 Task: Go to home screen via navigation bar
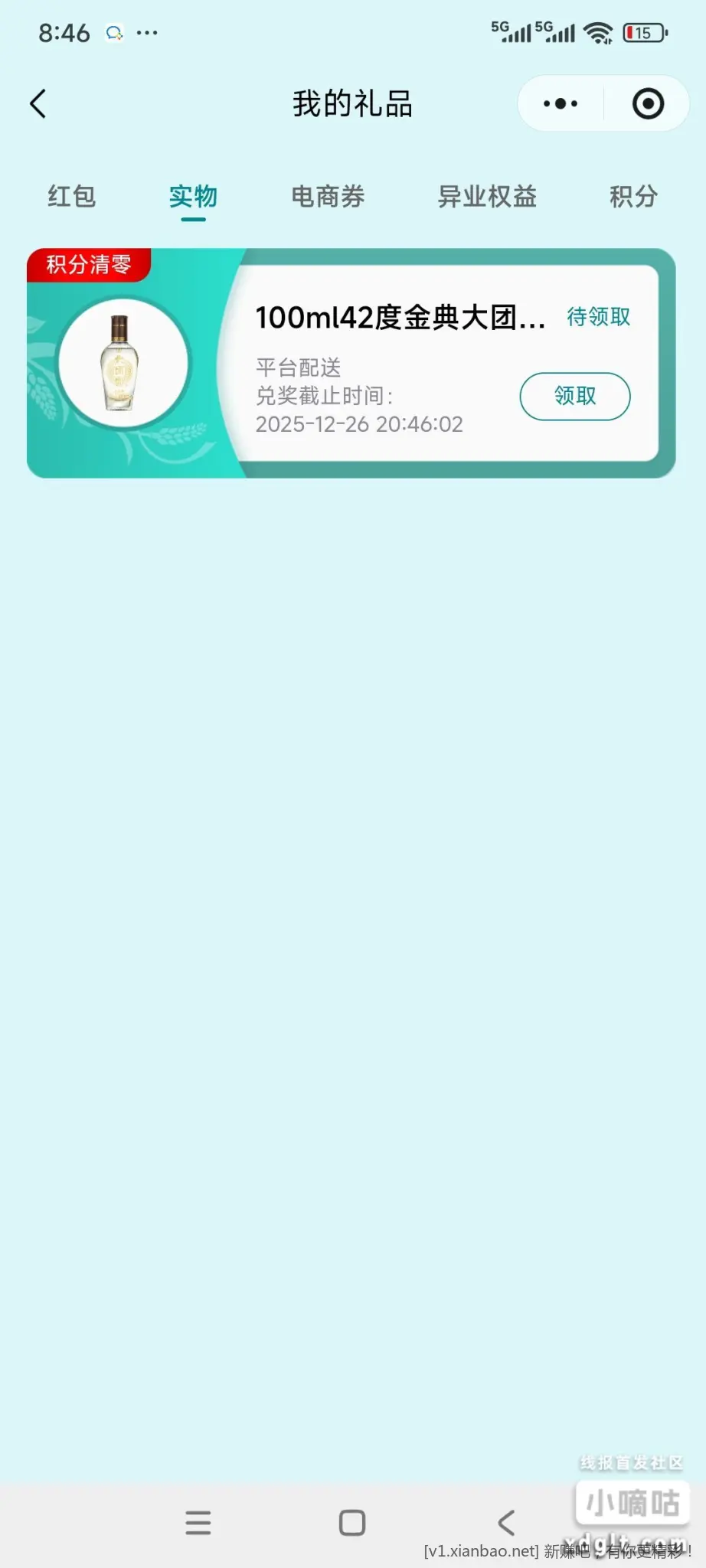click(x=352, y=1522)
